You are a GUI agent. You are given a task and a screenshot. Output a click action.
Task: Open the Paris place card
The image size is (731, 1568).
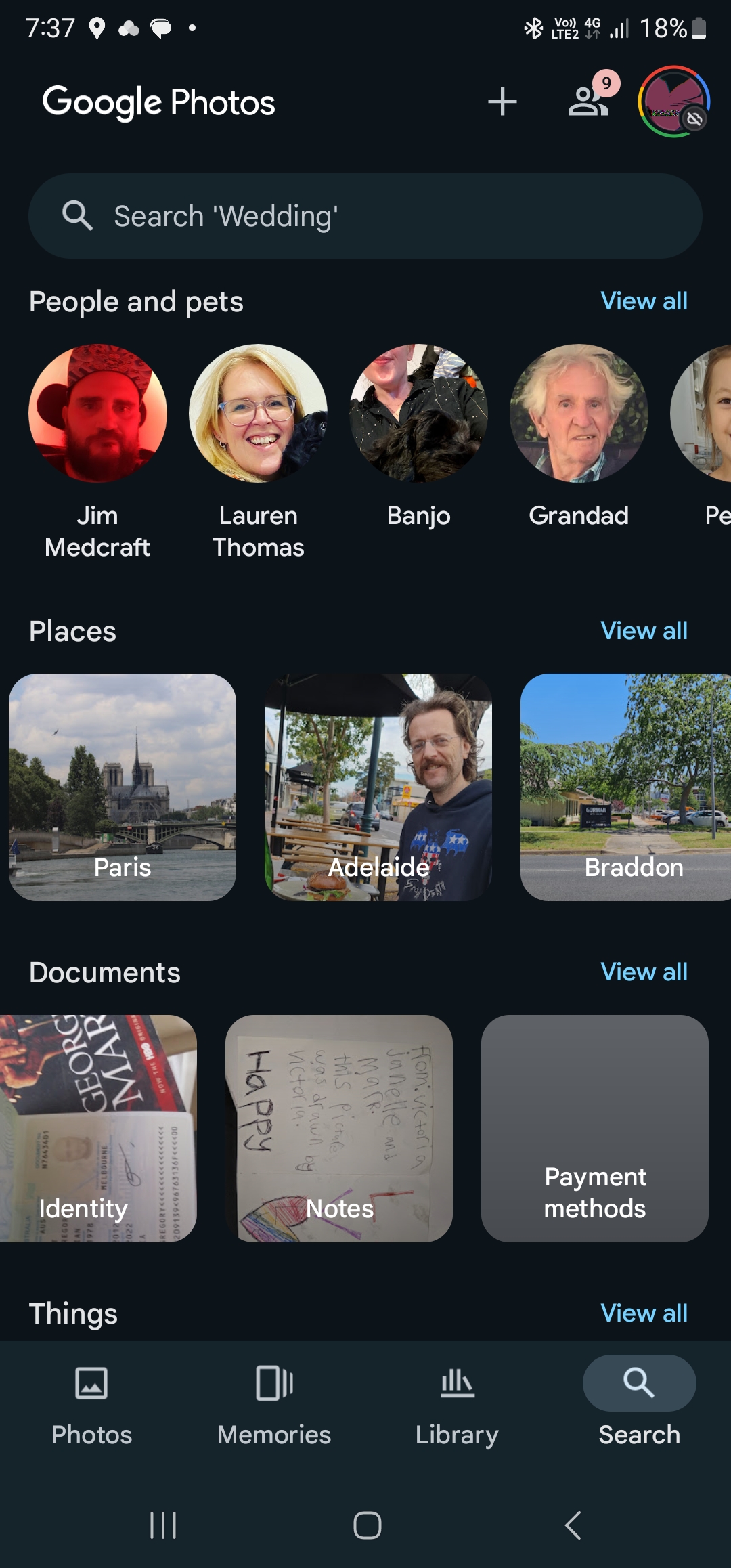click(123, 787)
